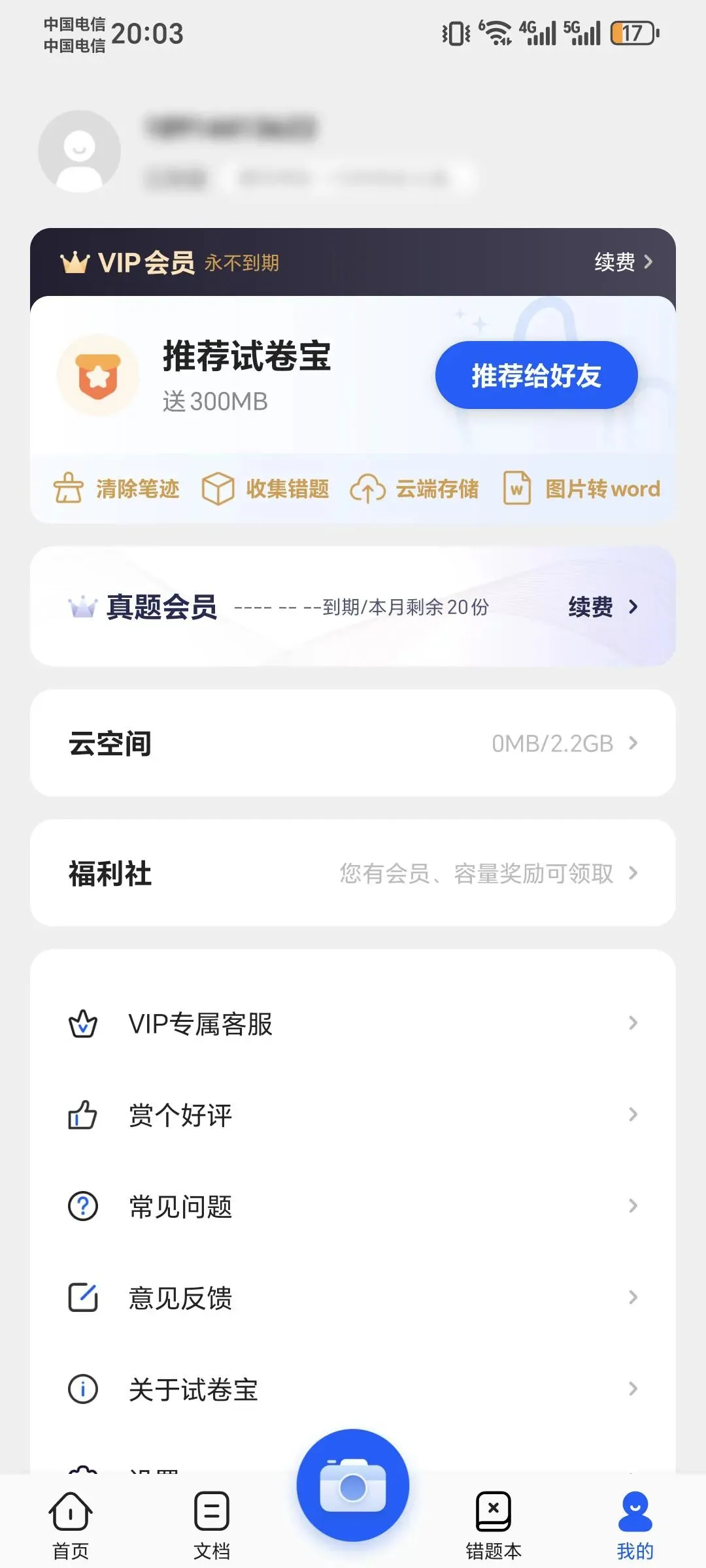Viewport: 706px width, 1568px height.
Task: Open the 云空间 storage row
Action: pos(353,743)
